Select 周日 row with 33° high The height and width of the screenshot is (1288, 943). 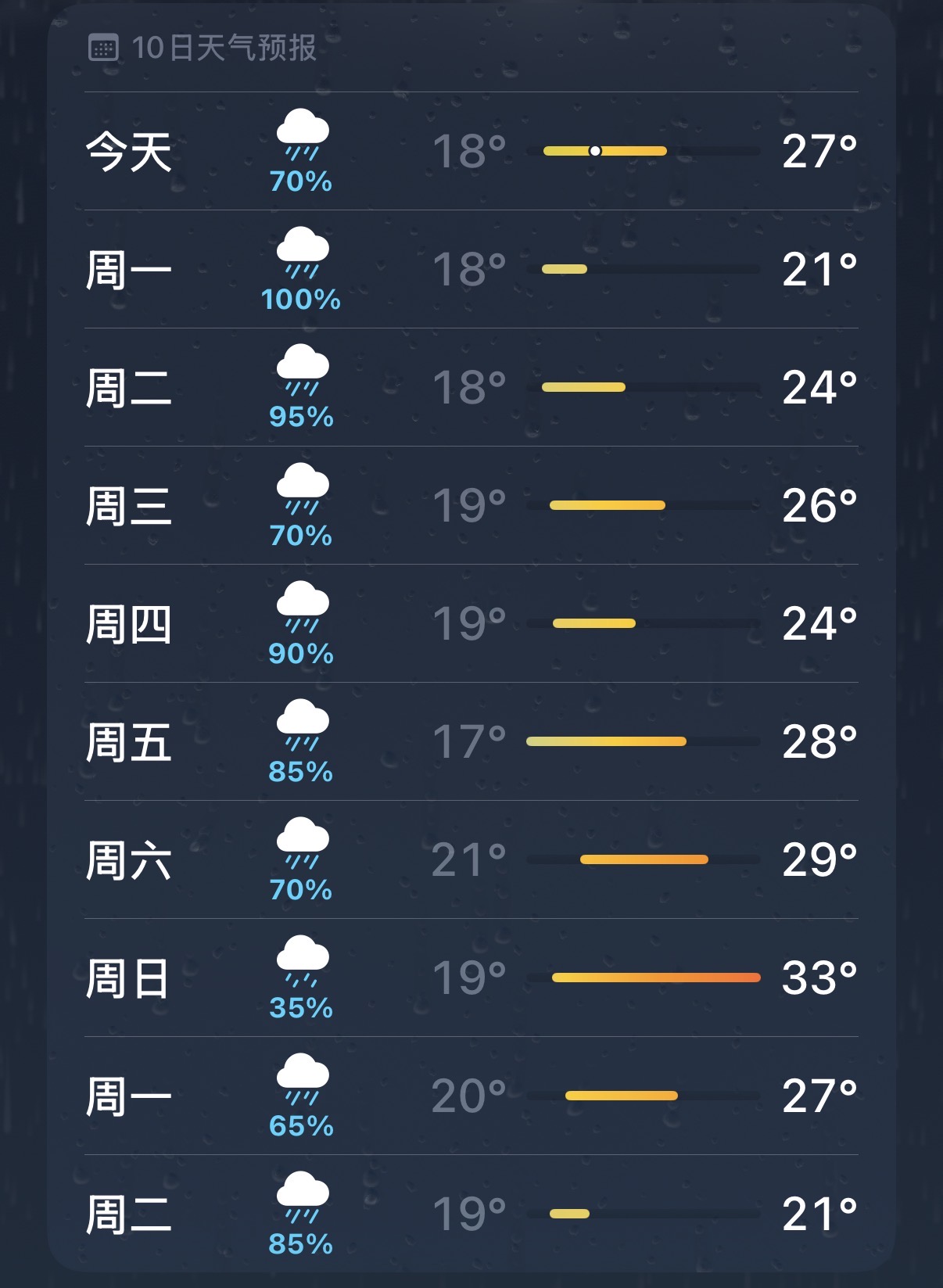(x=471, y=978)
